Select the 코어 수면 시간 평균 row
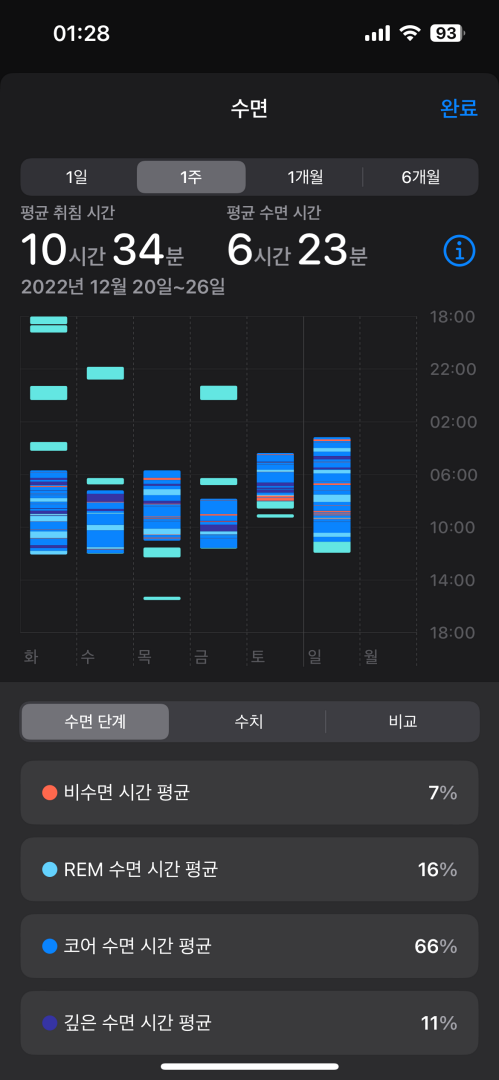This screenshot has height=1080, width=499. click(250, 946)
